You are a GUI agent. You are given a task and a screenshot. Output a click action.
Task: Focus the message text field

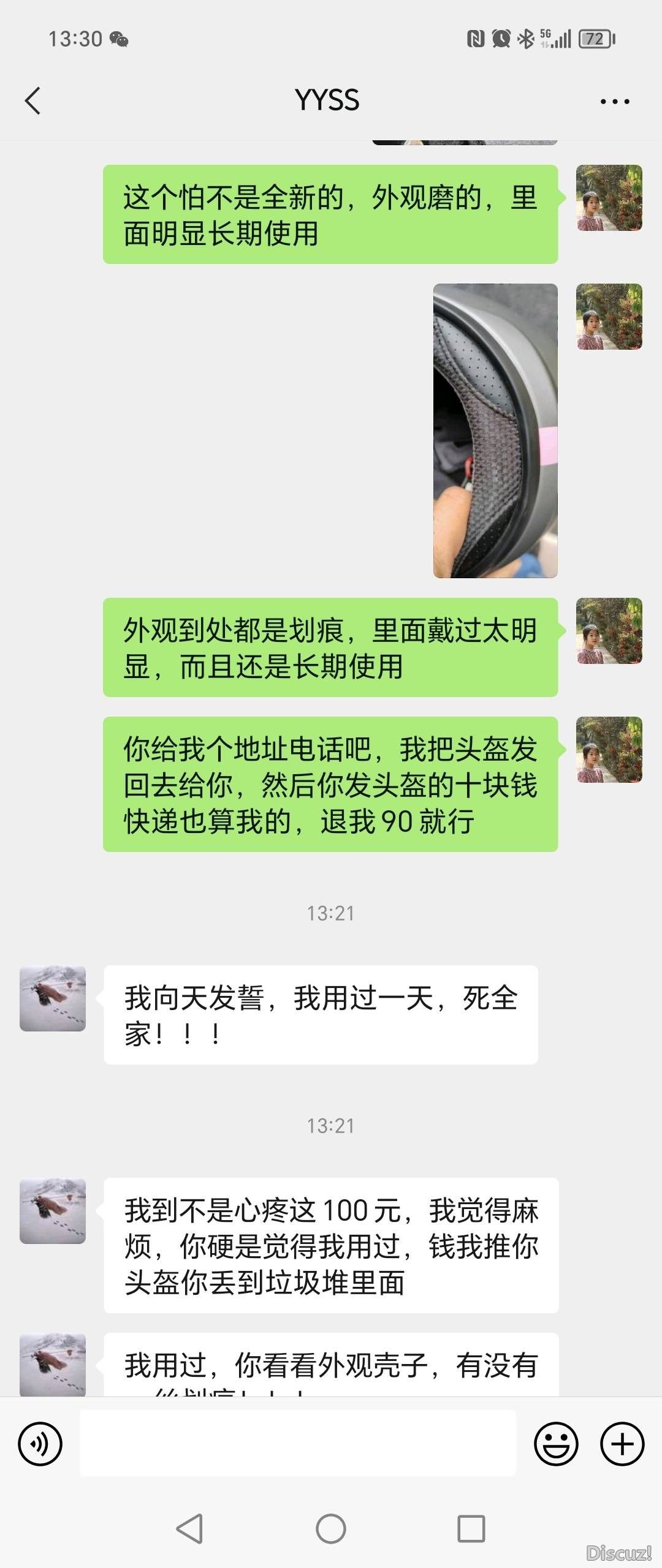point(298,1444)
